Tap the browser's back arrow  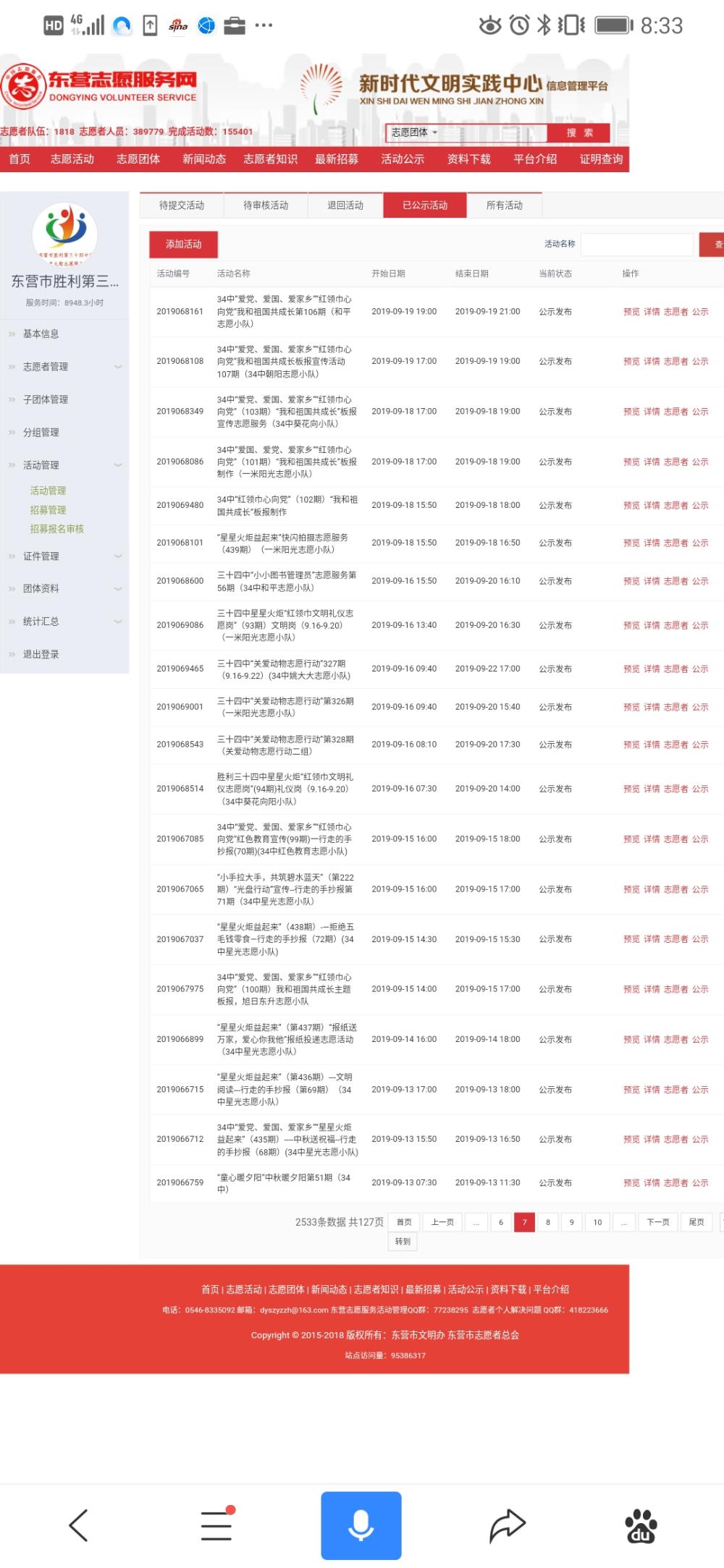coord(78,1525)
